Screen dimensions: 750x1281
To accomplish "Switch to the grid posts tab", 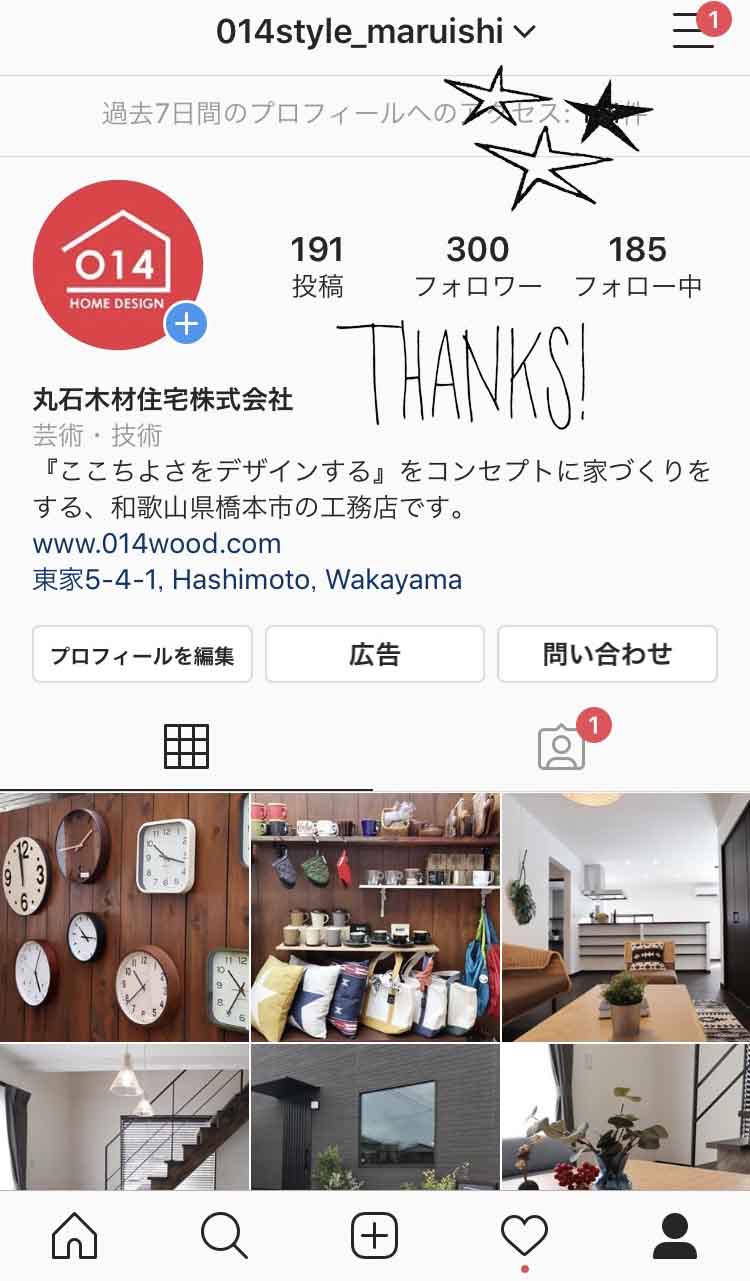I will click(186, 747).
